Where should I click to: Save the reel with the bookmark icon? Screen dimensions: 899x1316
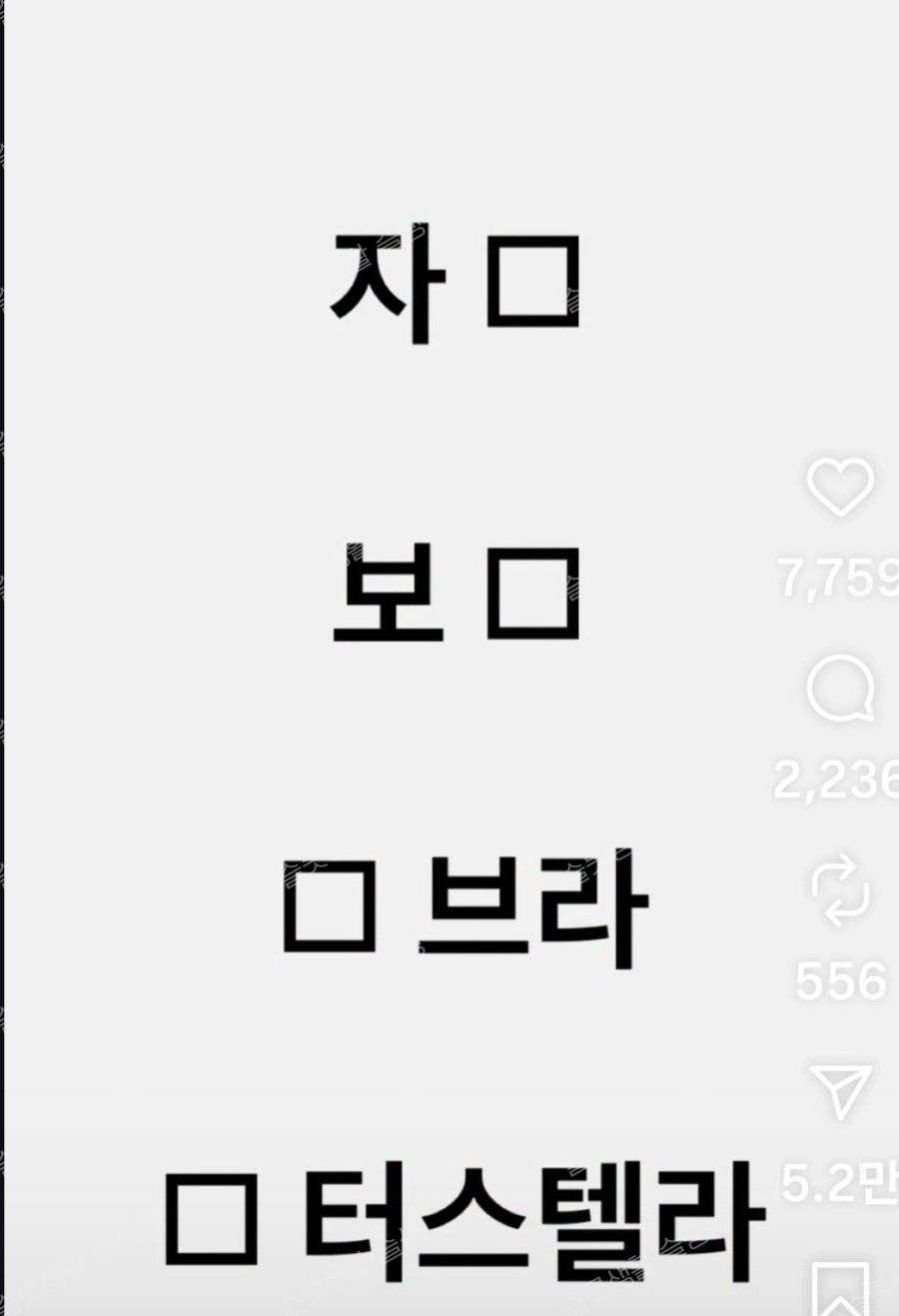coord(842,1291)
